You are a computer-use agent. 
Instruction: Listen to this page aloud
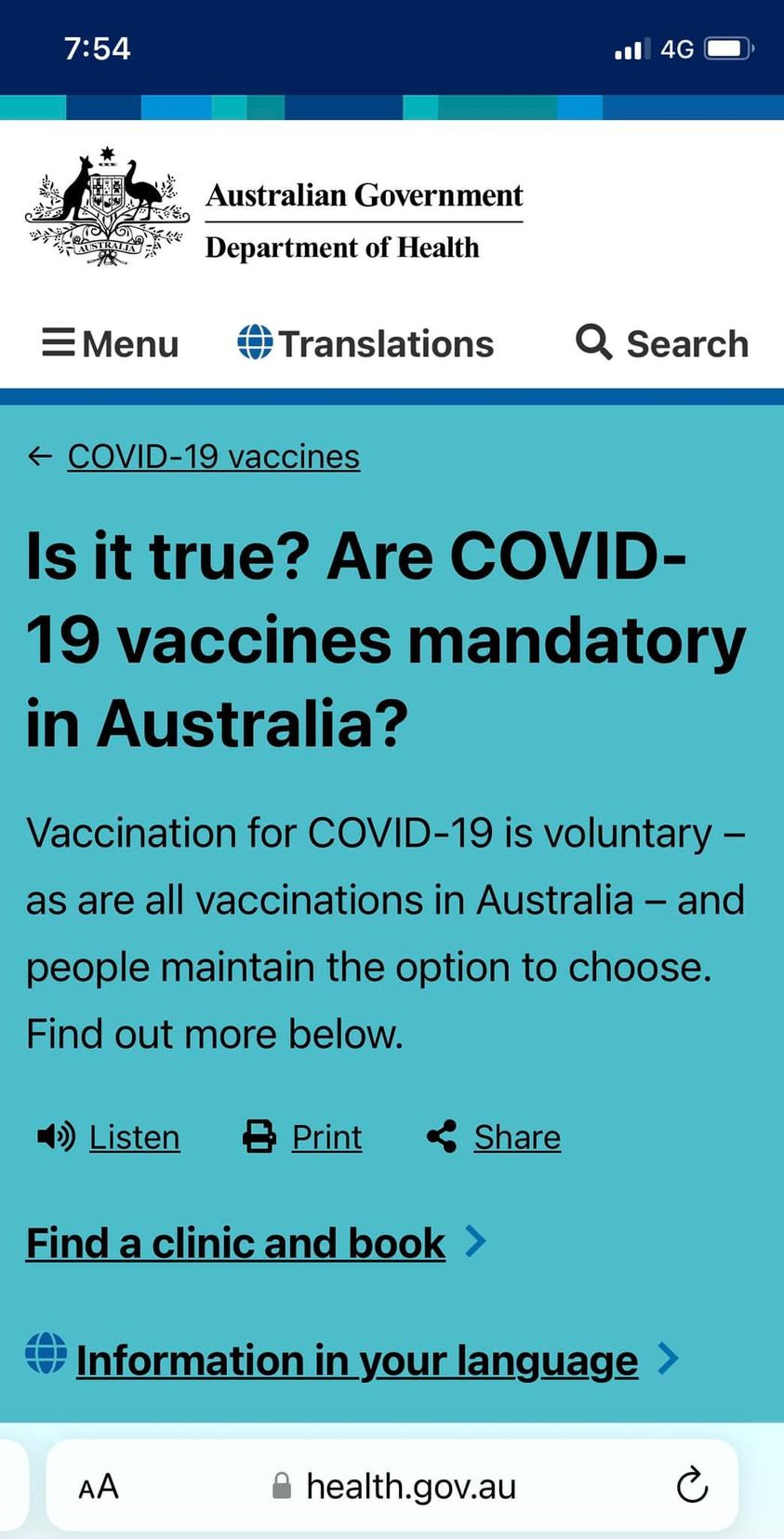(109, 1137)
